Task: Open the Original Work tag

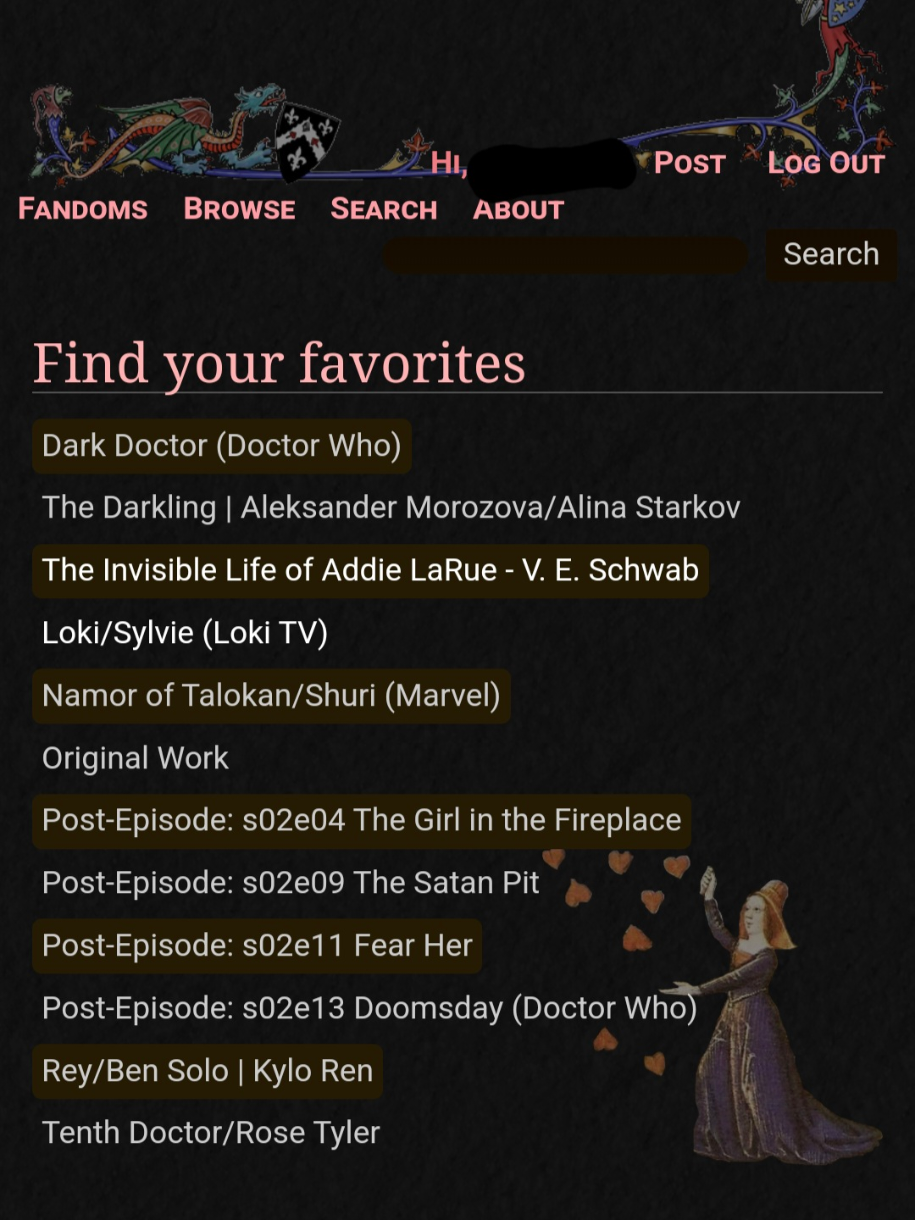Action: pos(134,757)
